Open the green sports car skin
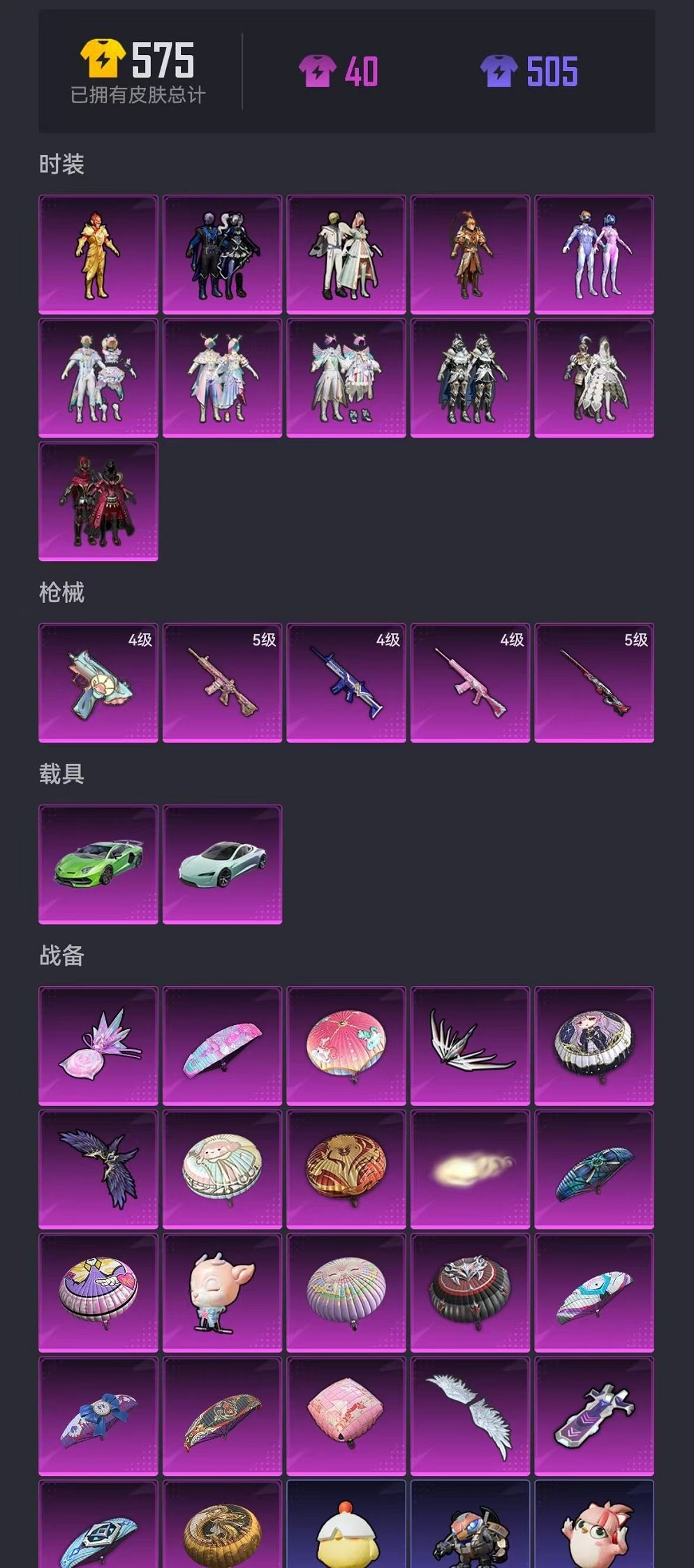Image resolution: width=694 pixels, height=1568 pixels. [x=98, y=864]
